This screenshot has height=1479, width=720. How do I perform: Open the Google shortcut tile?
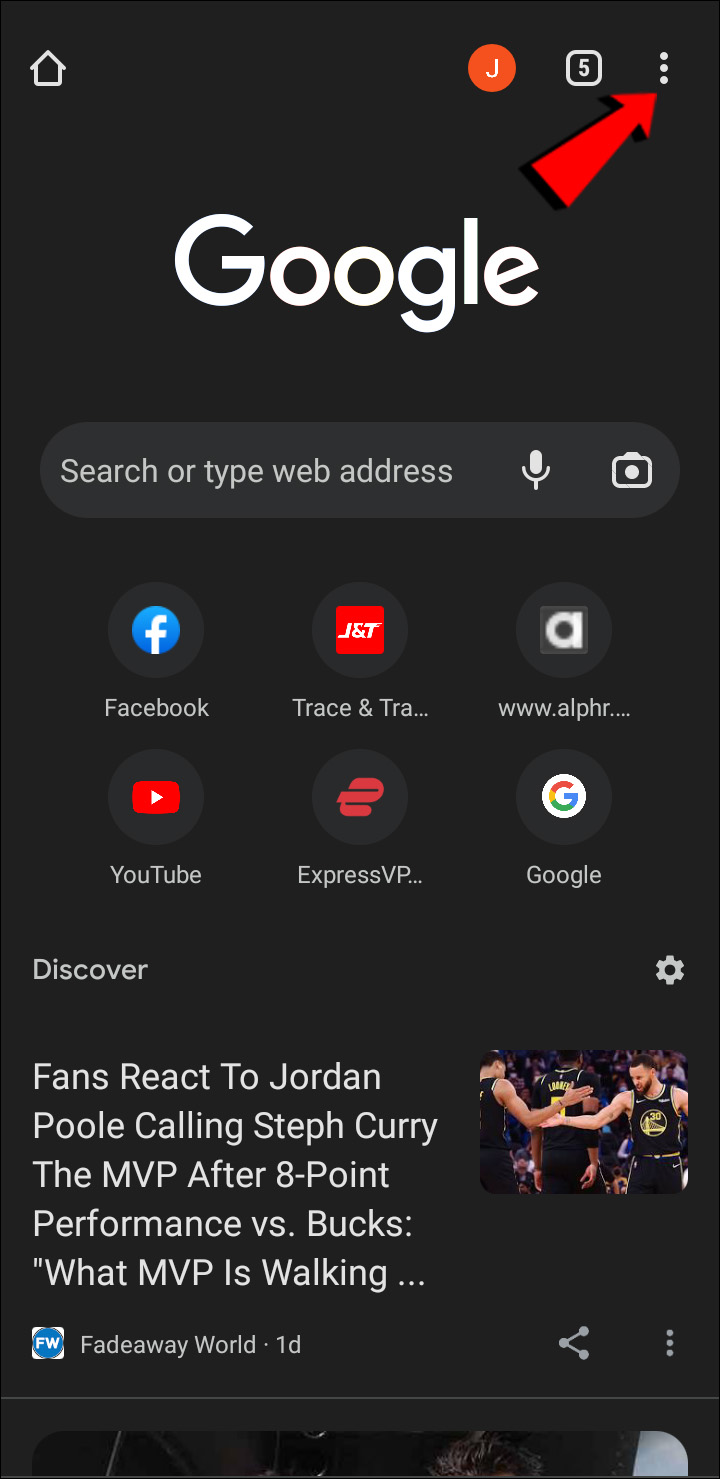(564, 798)
